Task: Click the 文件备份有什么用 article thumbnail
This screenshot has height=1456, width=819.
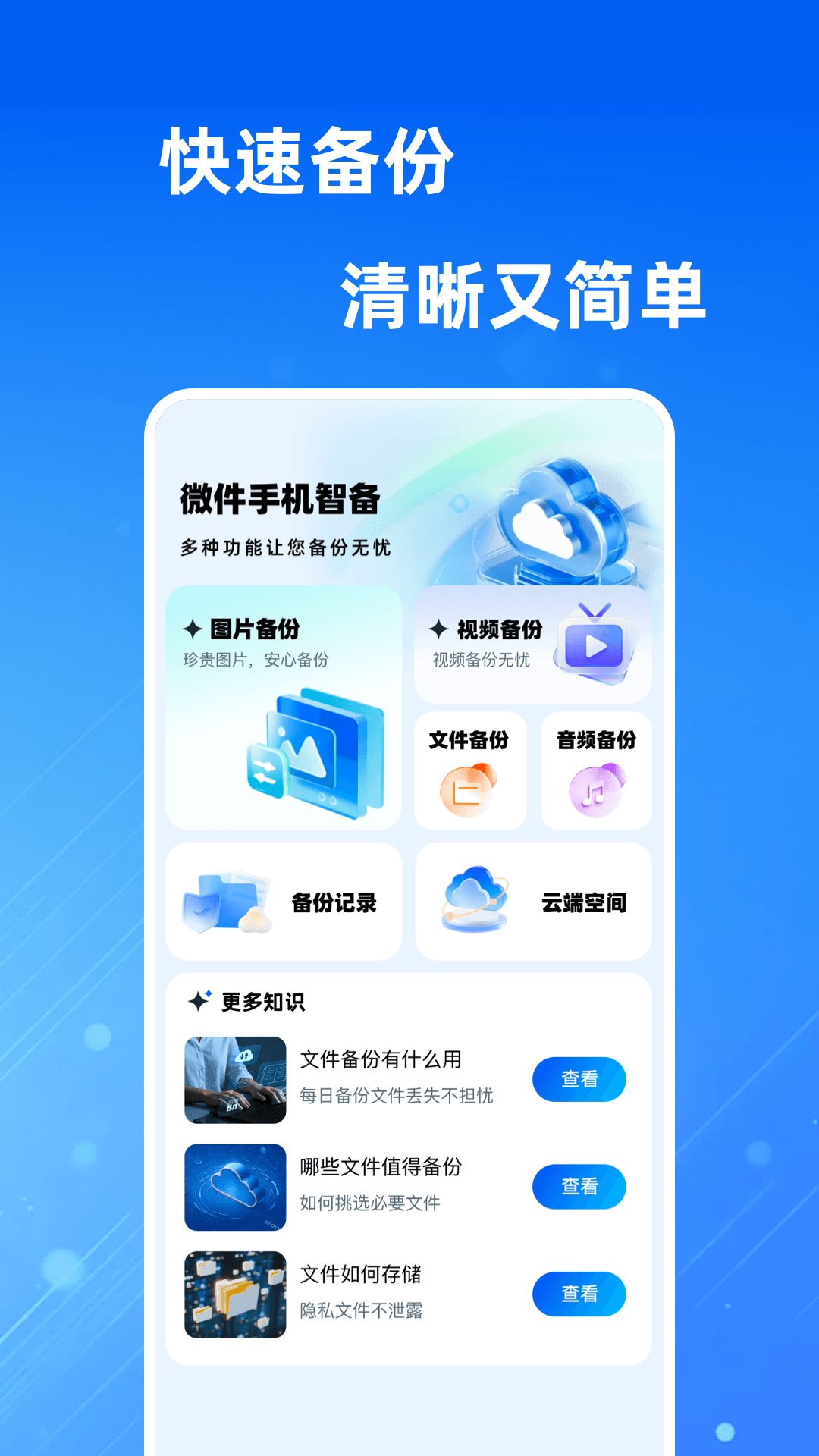Action: (x=235, y=1079)
